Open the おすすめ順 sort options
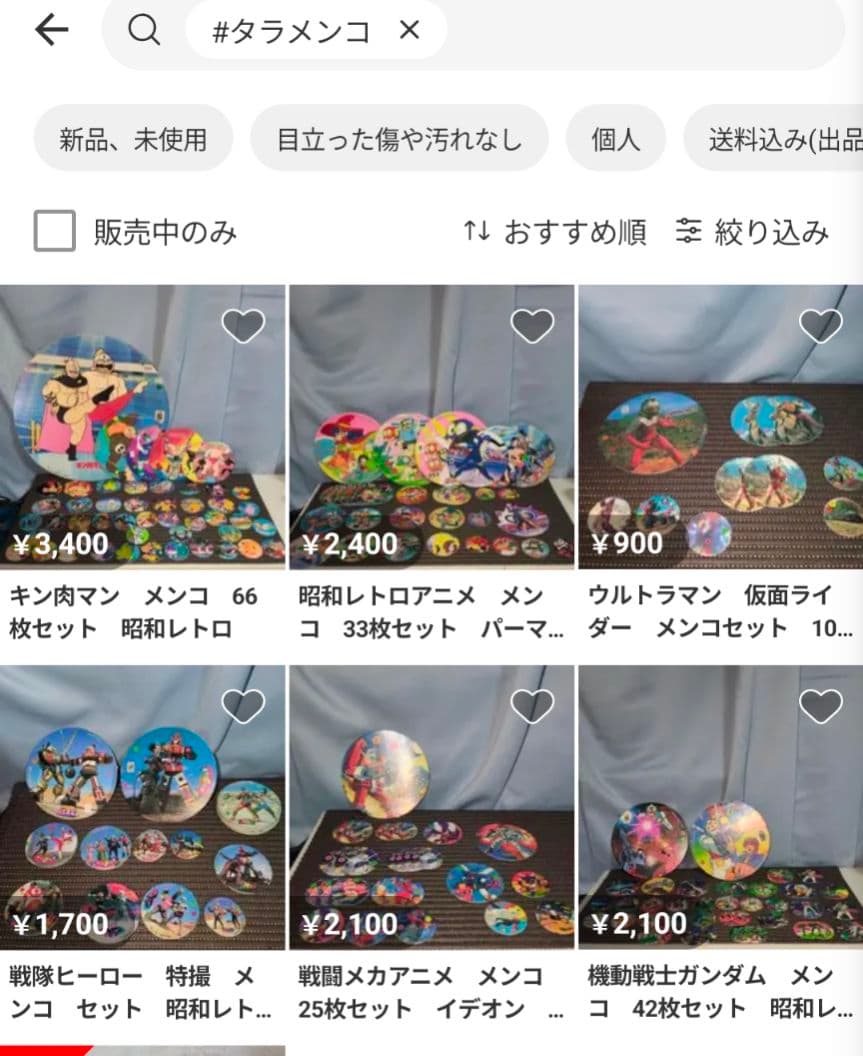The width and height of the screenshot is (863, 1056). click(555, 232)
